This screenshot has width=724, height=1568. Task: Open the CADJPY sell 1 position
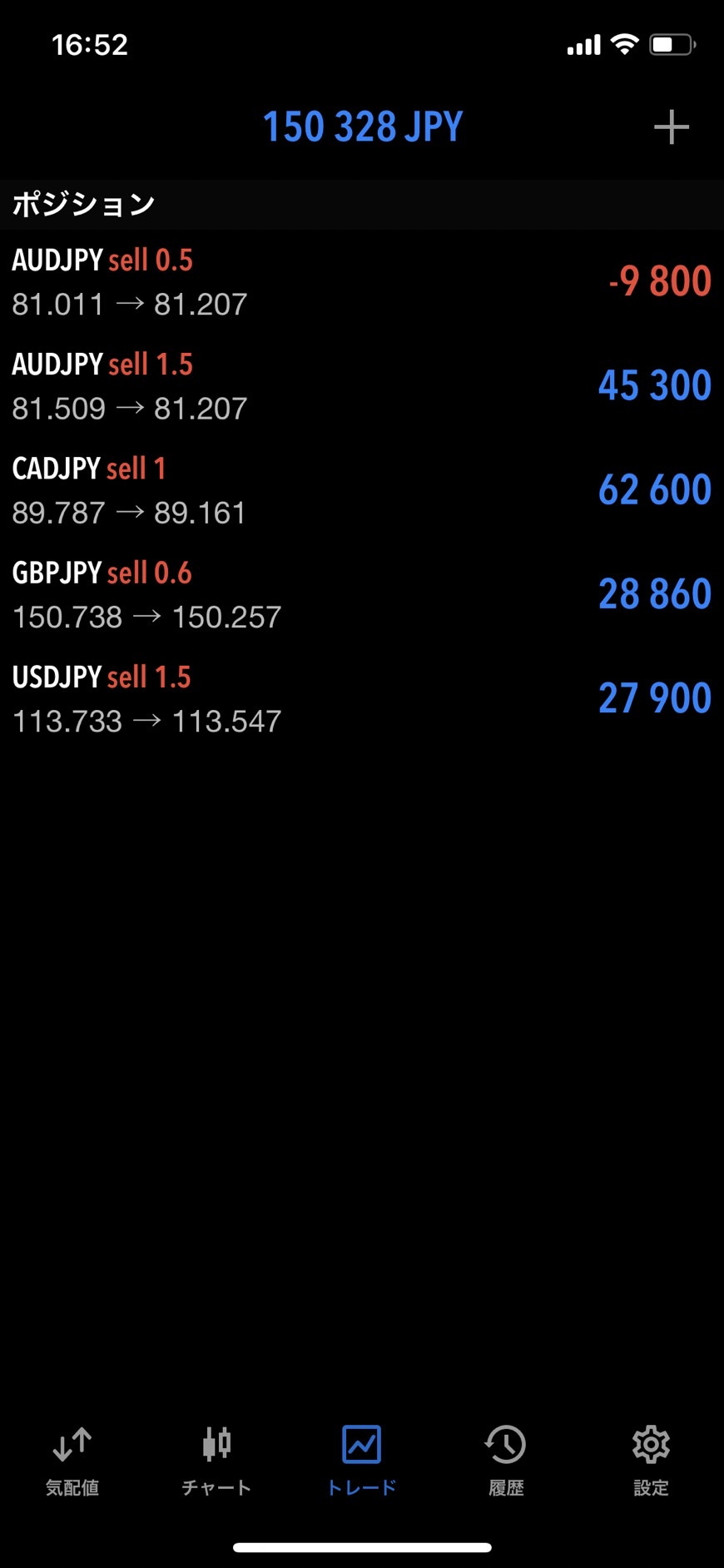click(x=361, y=490)
